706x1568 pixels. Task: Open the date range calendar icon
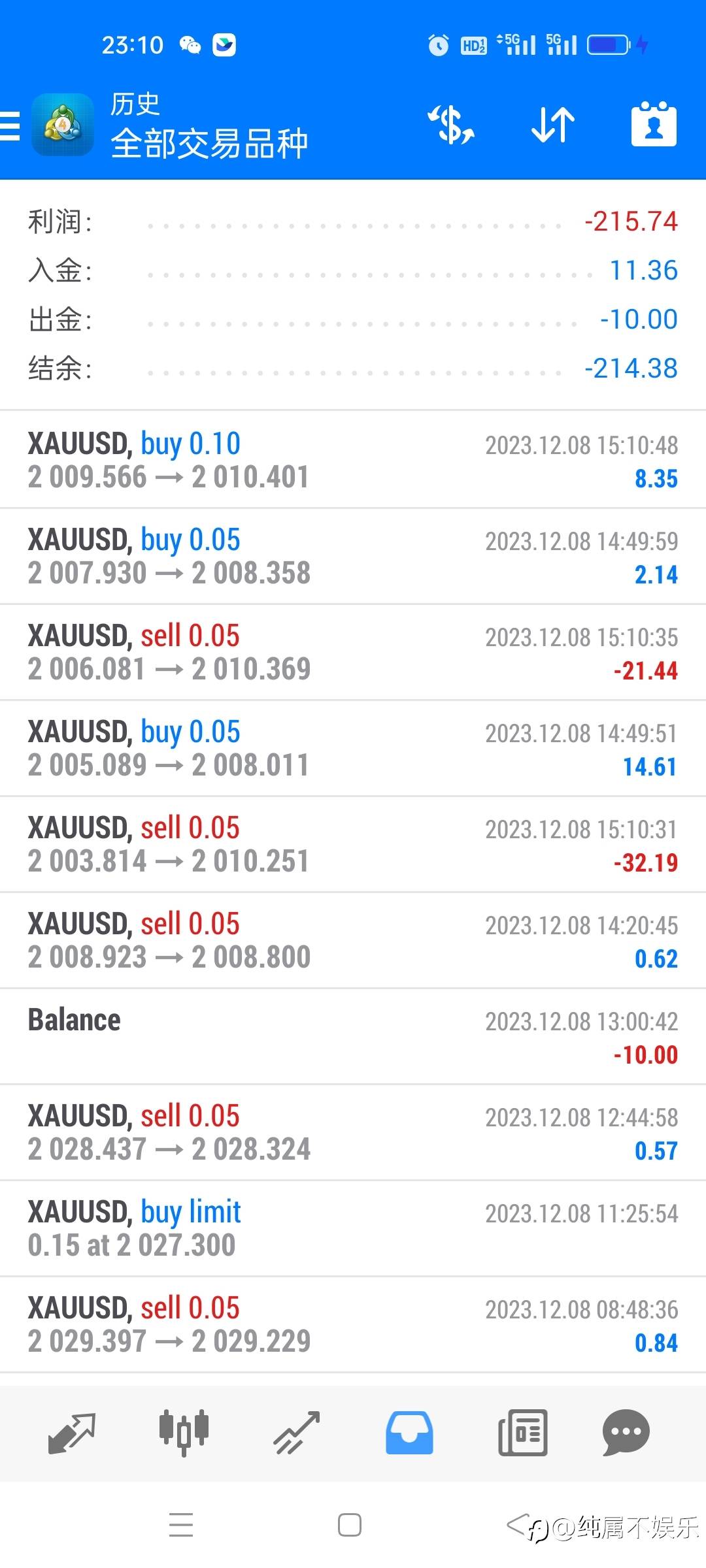[x=653, y=124]
